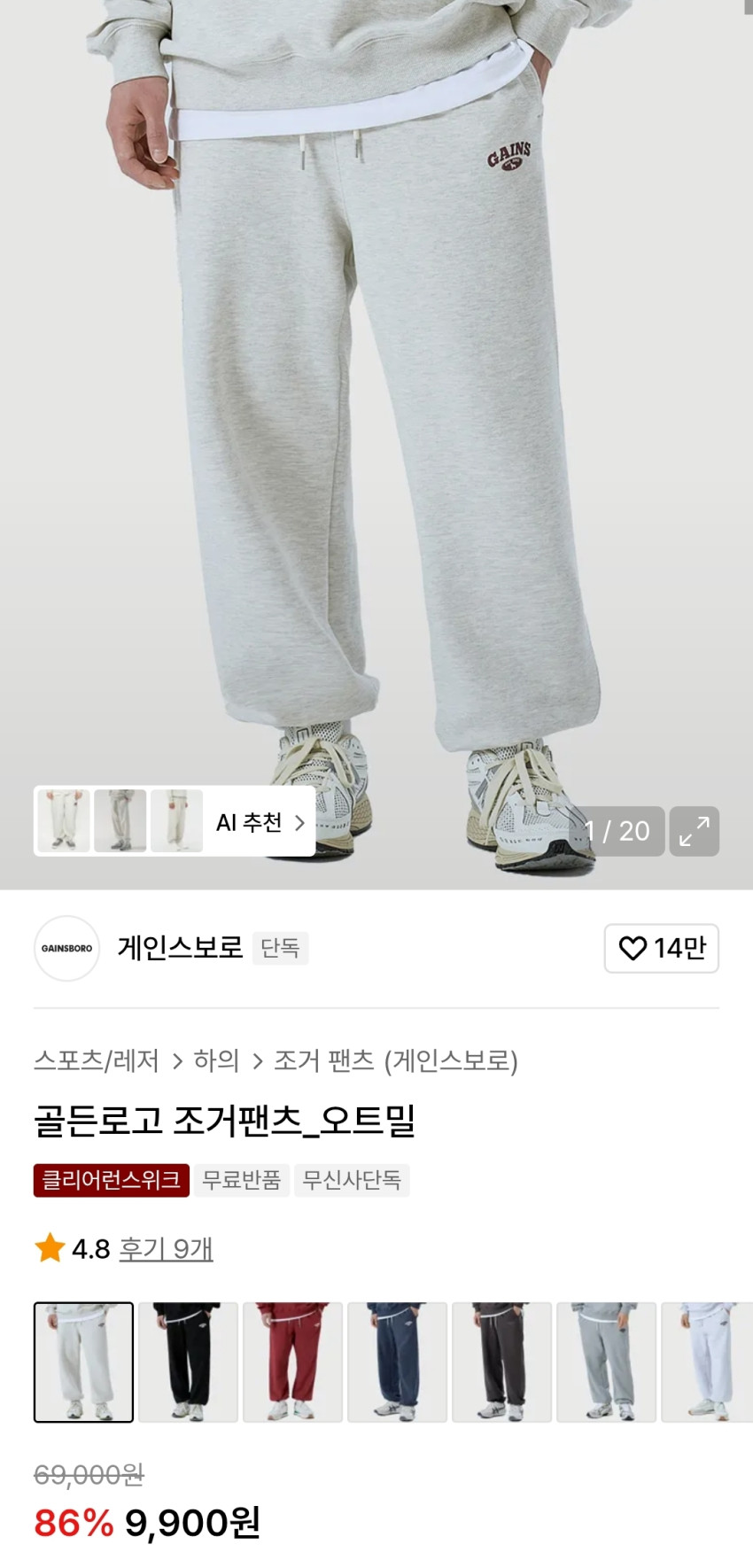Image resolution: width=753 pixels, height=1568 pixels.
Task: Tap the 클리어런스위크 badge
Action: coord(112,1180)
